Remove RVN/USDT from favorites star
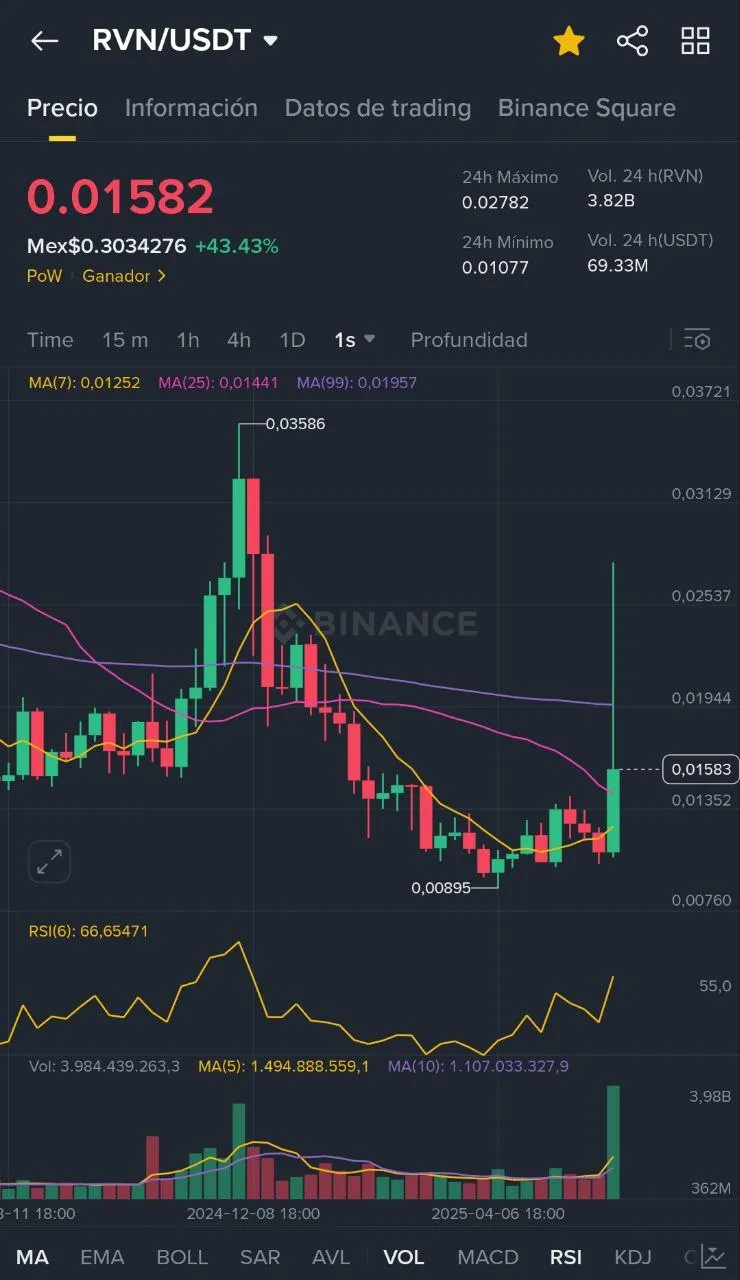The width and height of the screenshot is (740, 1280). click(569, 41)
